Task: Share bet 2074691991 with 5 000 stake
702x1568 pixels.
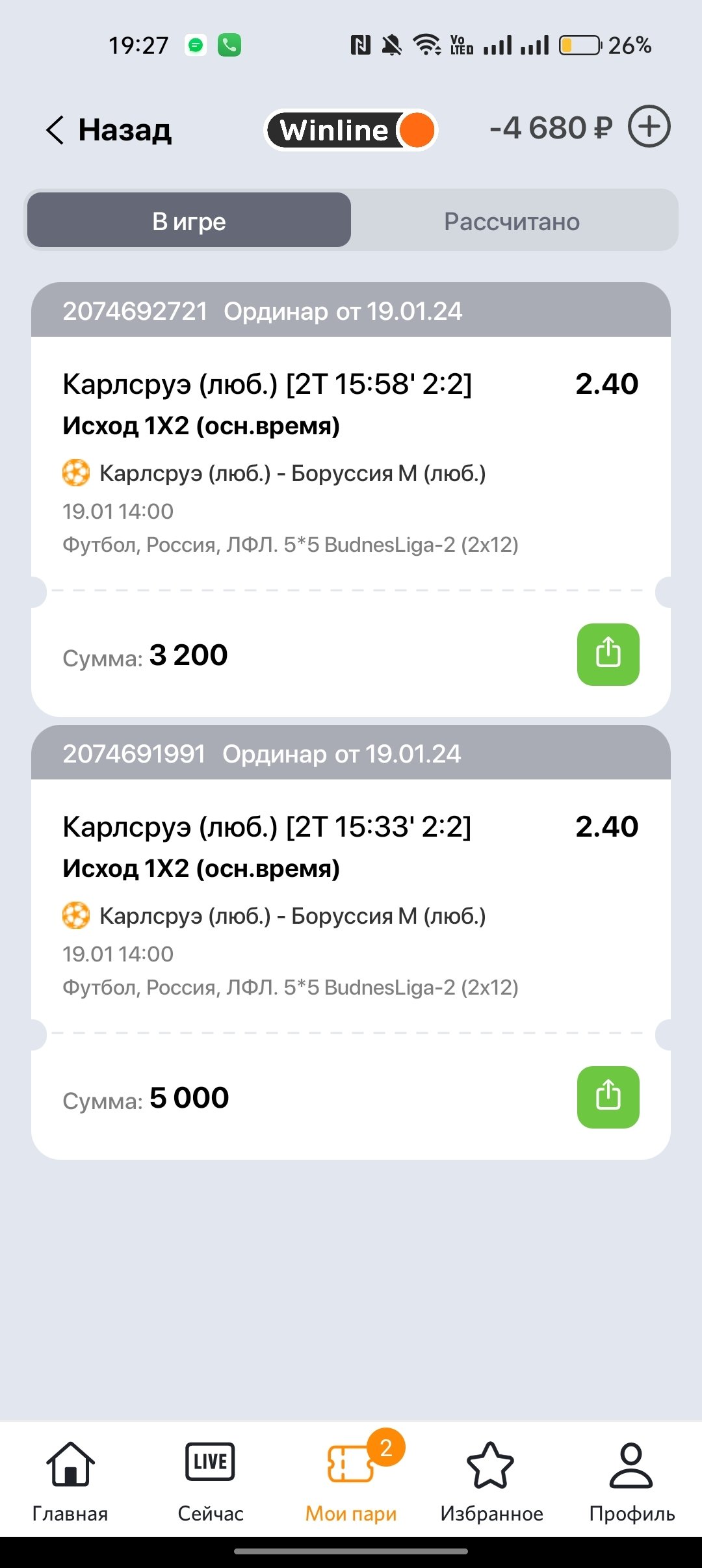Action: click(x=608, y=1097)
